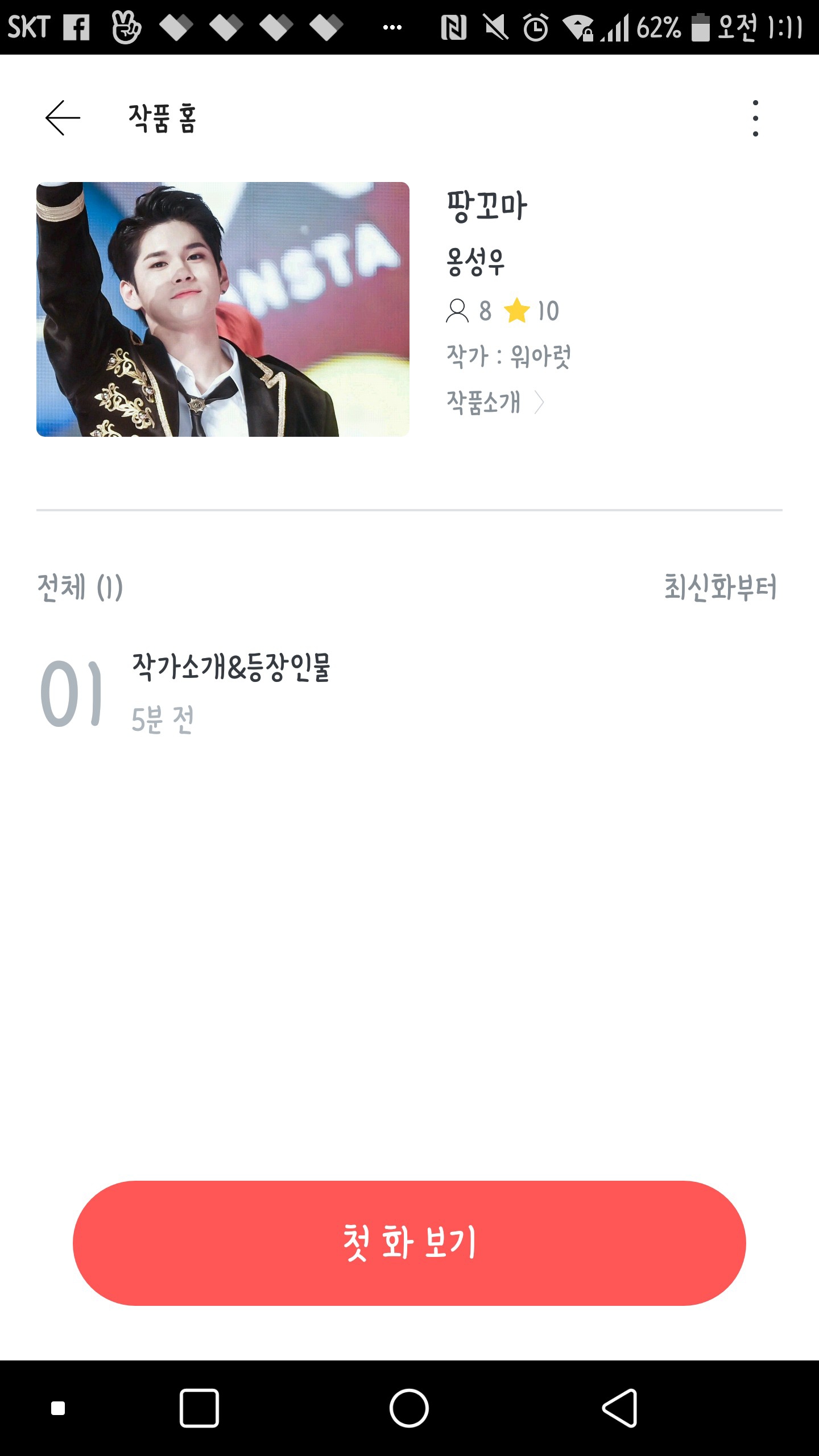Go back with the top arrow
Image resolution: width=819 pixels, height=1456 pixels.
coord(63,118)
